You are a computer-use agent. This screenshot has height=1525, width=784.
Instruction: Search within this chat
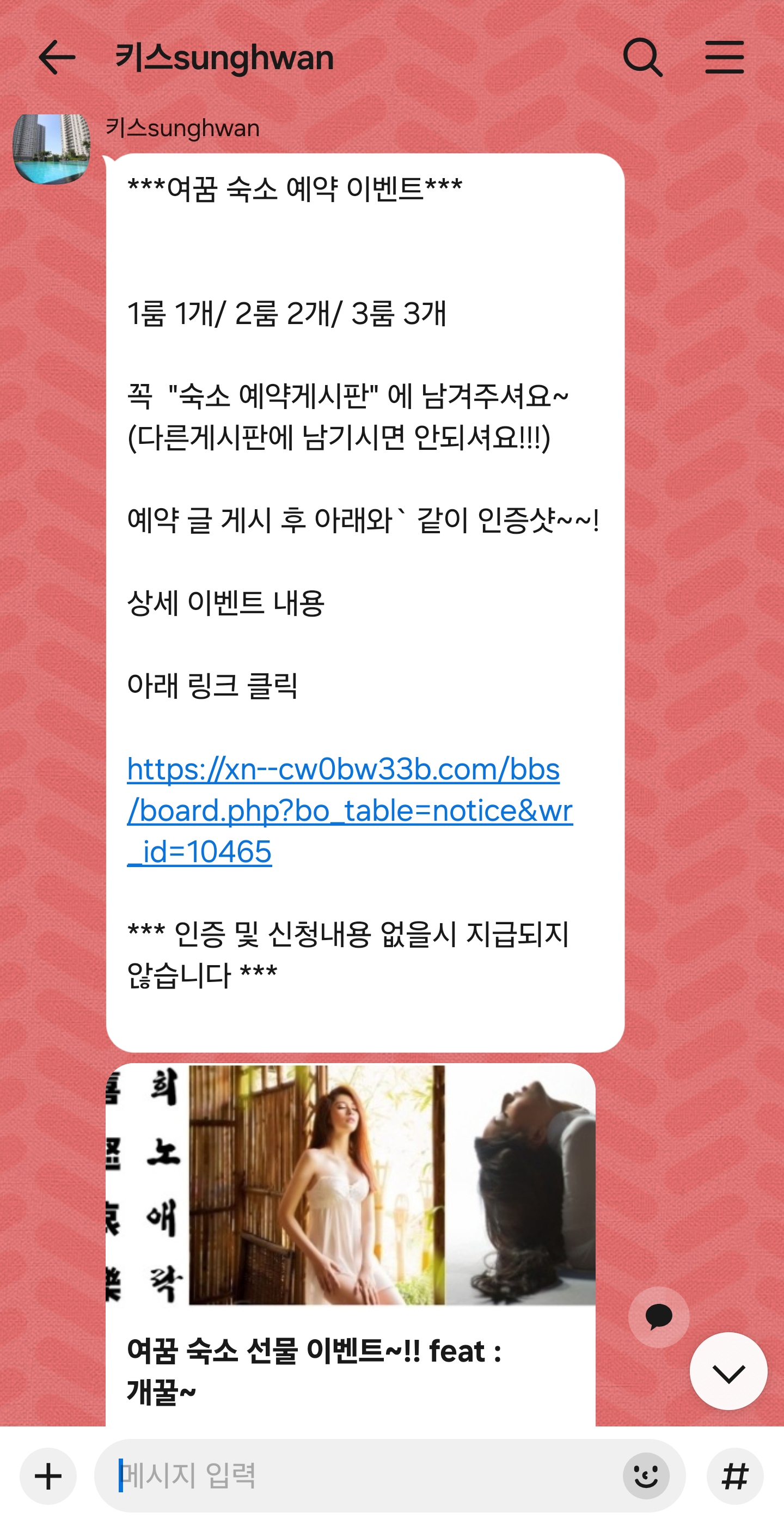pyautogui.click(x=642, y=57)
